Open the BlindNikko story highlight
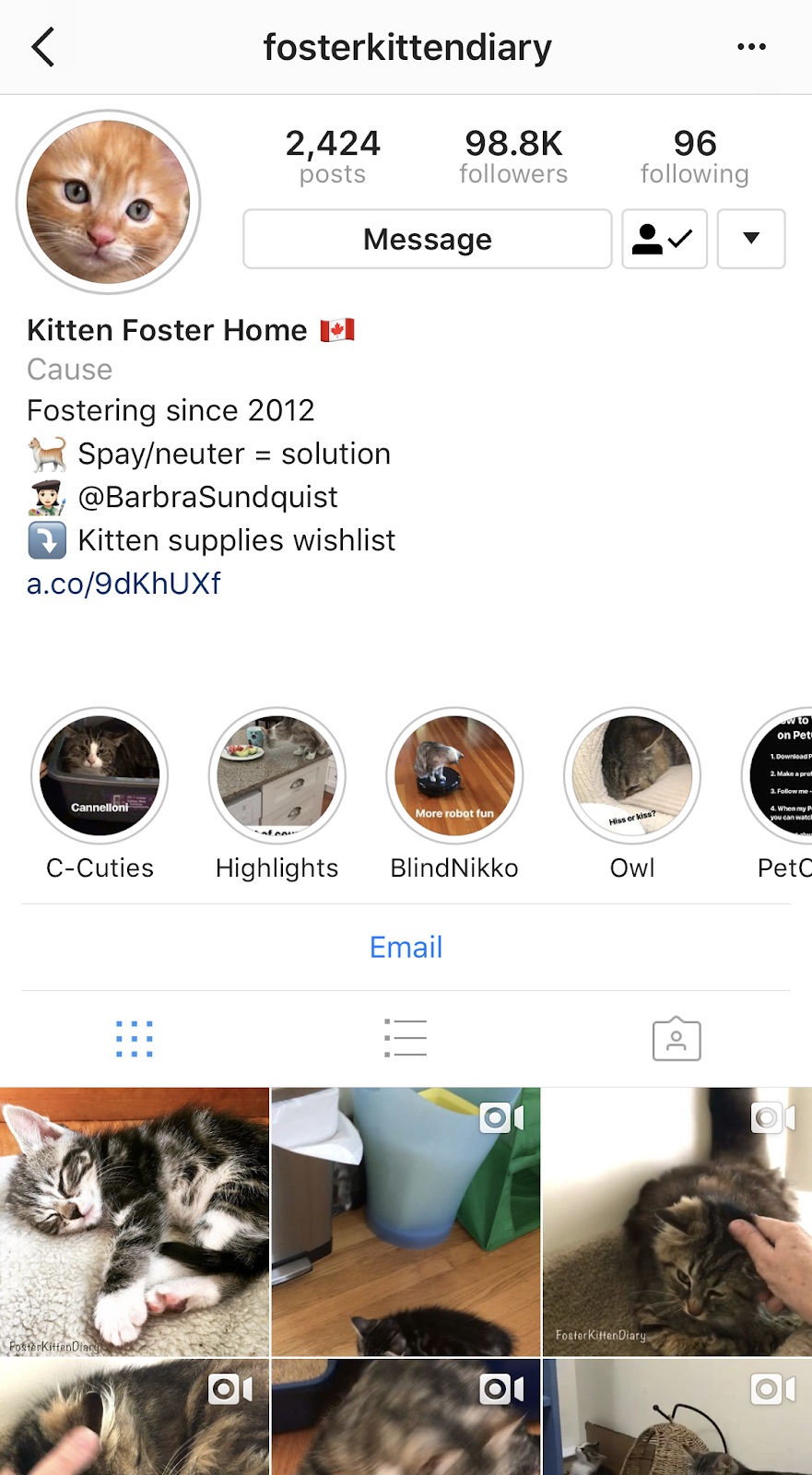Viewport: 812px width, 1475px height. tap(454, 776)
